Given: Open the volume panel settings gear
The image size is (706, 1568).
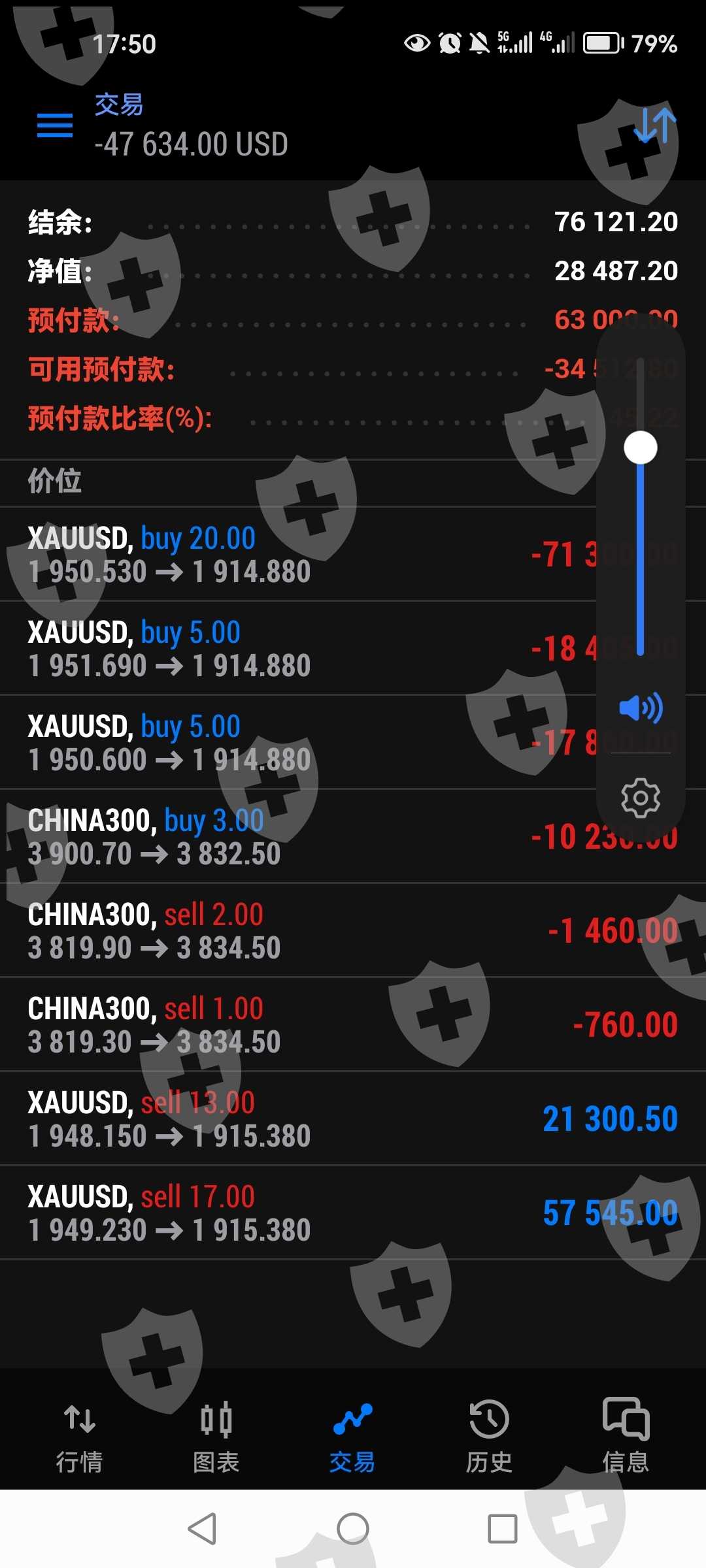Looking at the screenshot, I should tap(641, 798).
